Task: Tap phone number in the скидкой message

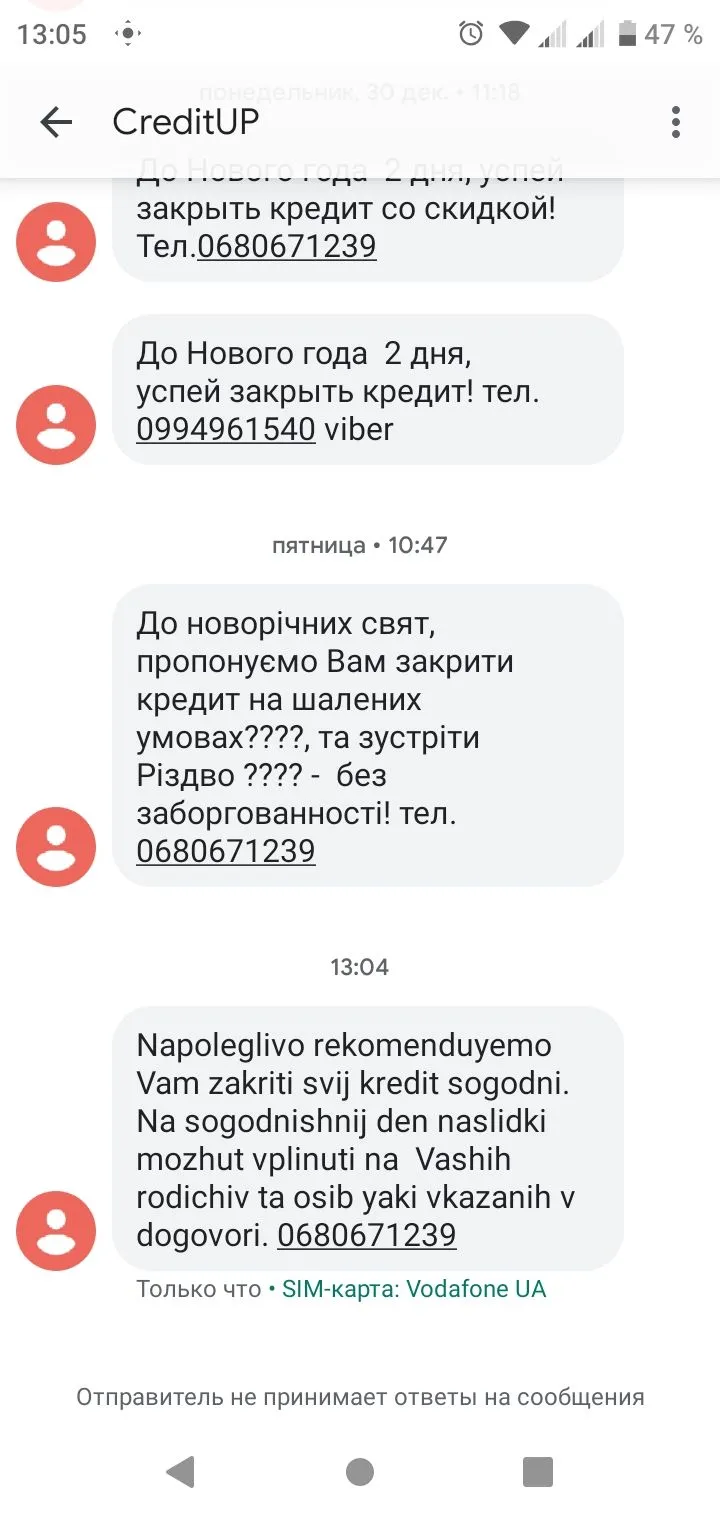Action: (x=287, y=245)
